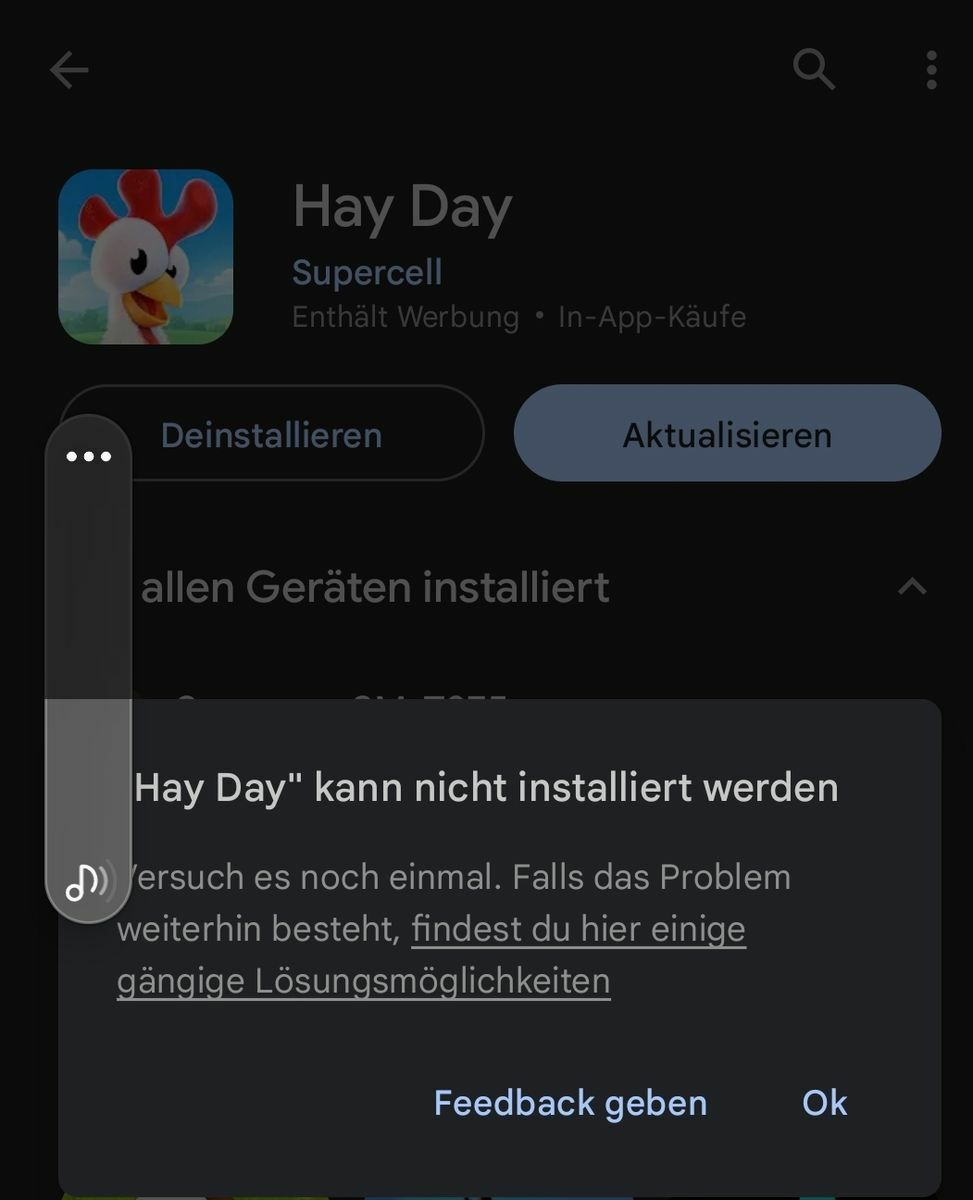Go back with the top arrow
Image resolution: width=973 pixels, height=1200 pixels.
click(x=69, y=70)
